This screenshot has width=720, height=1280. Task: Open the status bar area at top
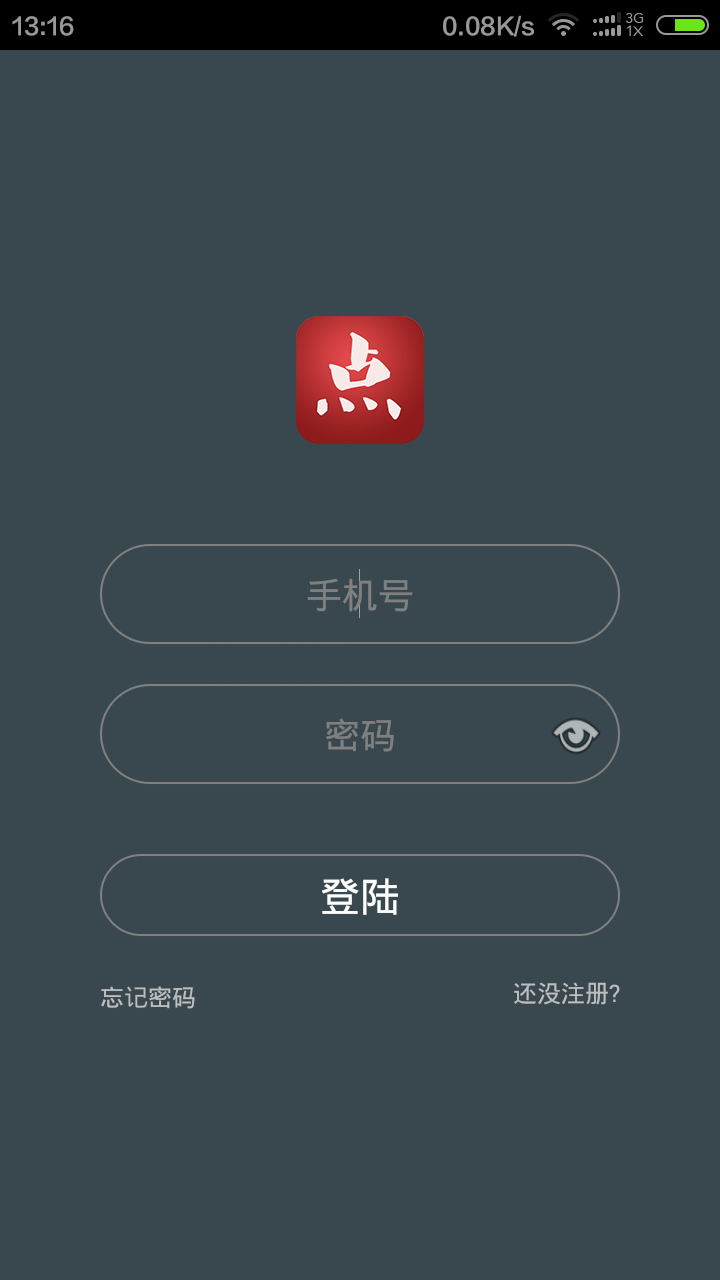point(360,27)
